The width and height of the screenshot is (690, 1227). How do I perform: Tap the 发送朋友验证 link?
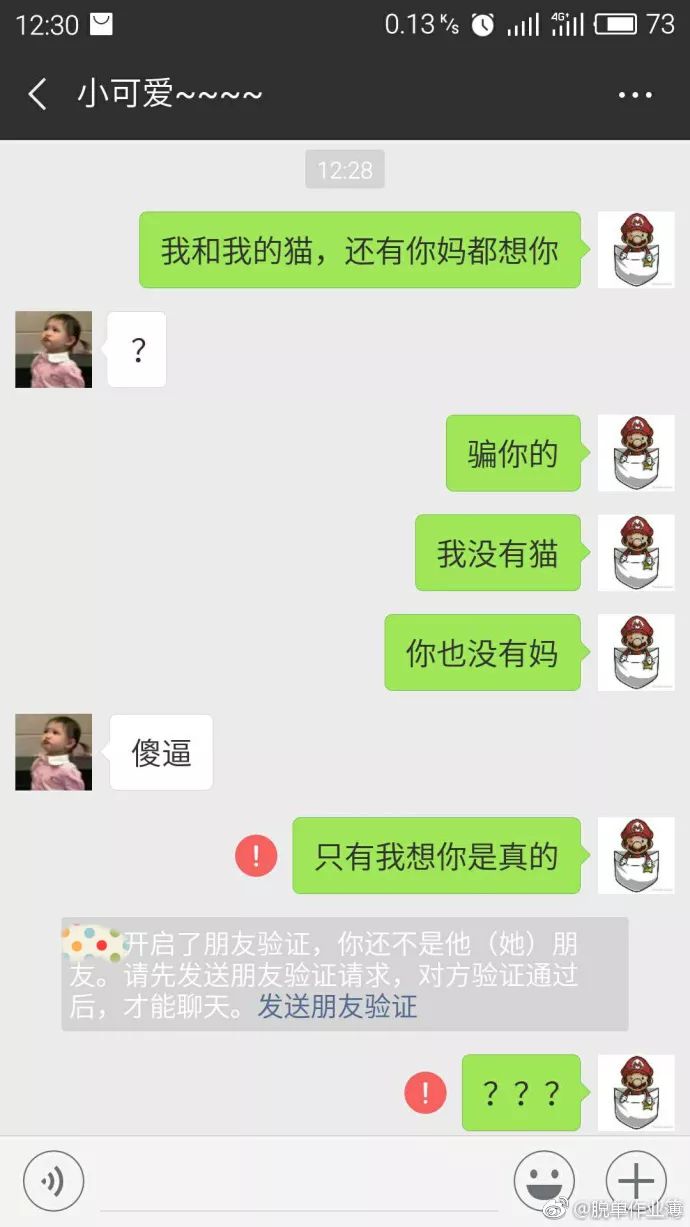337,1006
